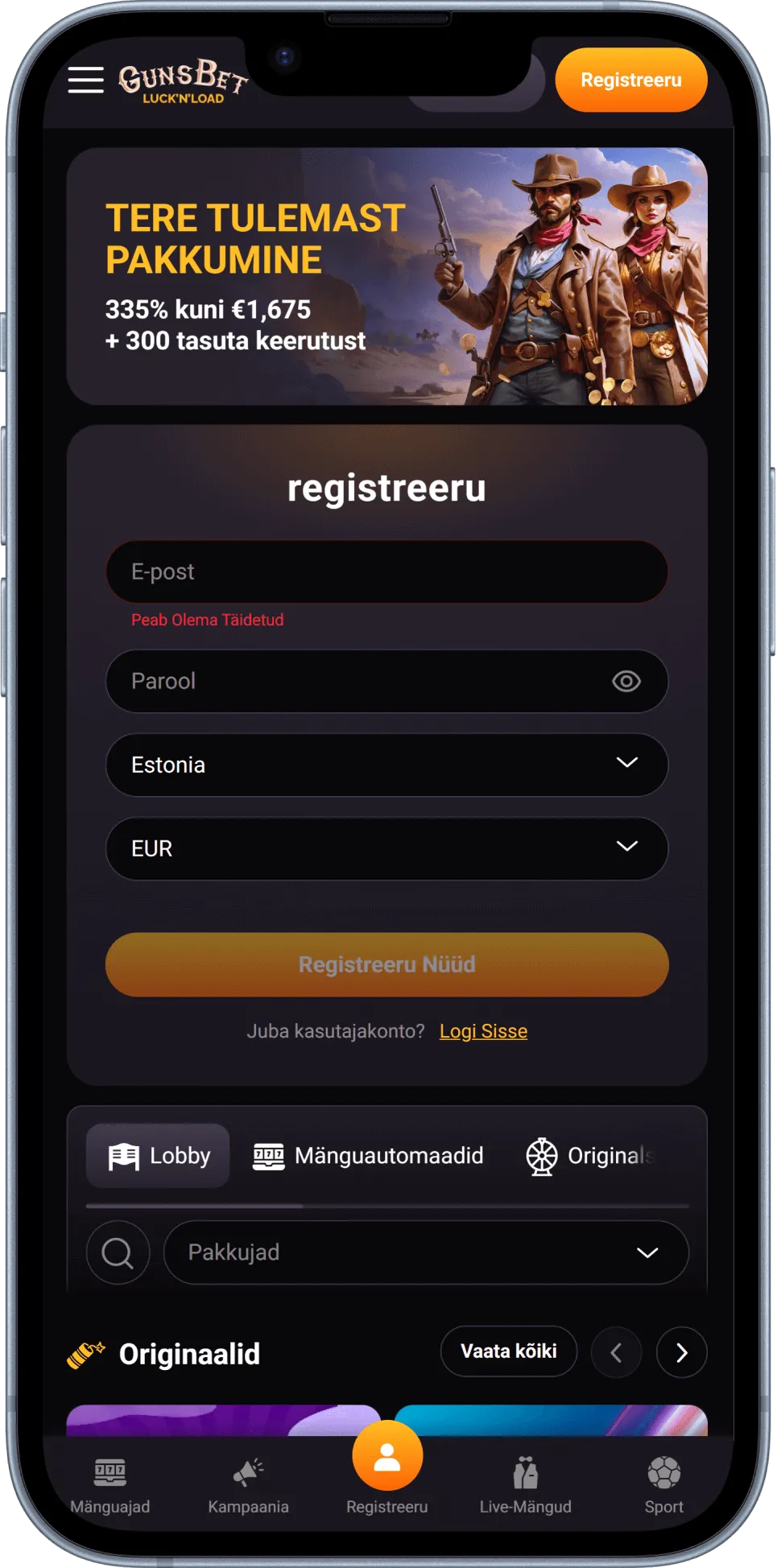777x1568 pixels.
Task: Show password with the eye icon
Action: [626, 681]
